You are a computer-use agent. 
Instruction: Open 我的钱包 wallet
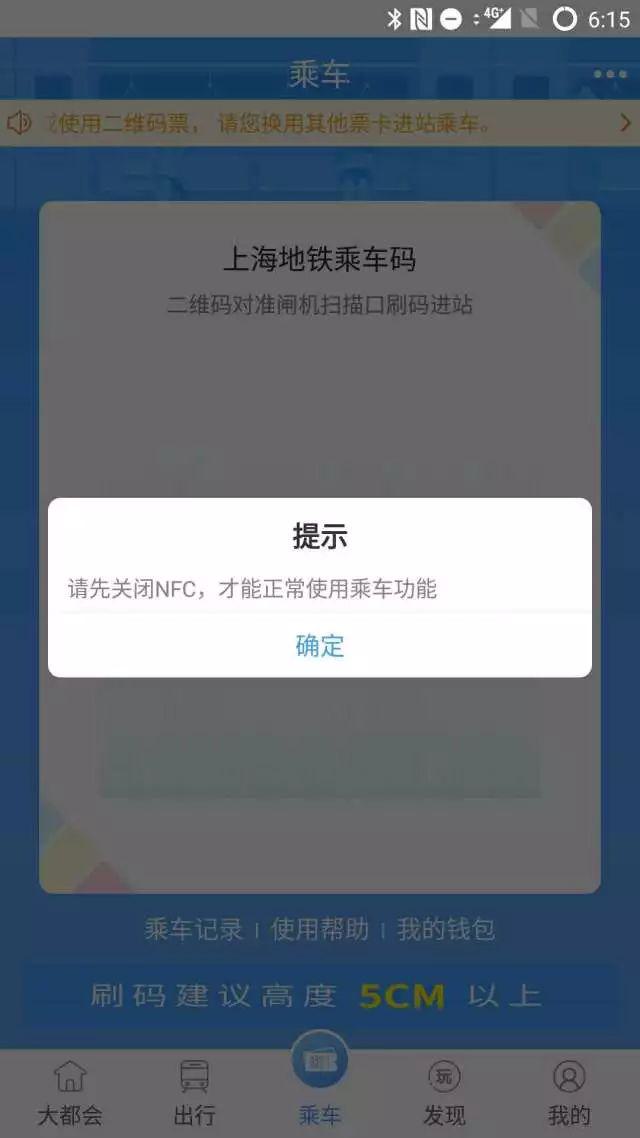[x=446, y=930]
